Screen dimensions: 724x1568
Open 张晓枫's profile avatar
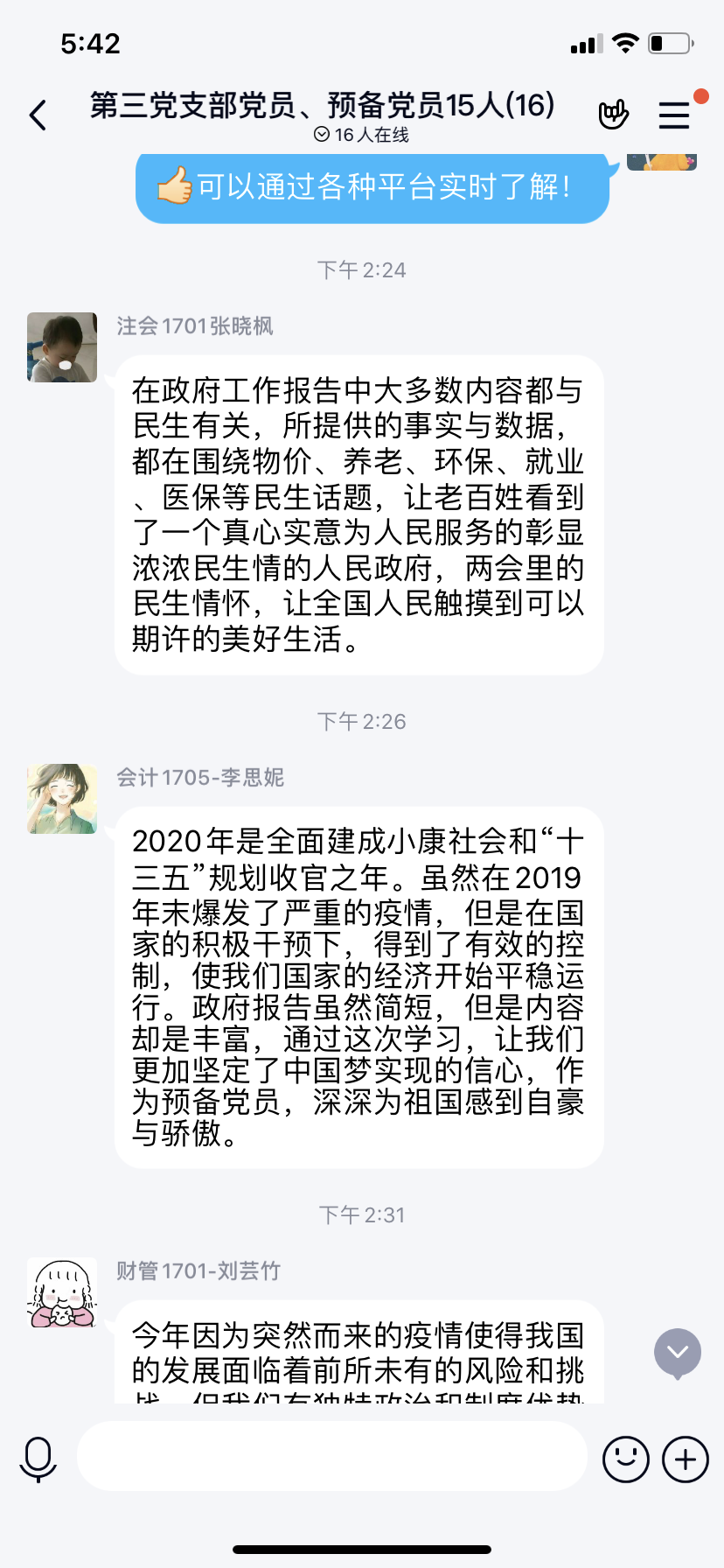(62, 347)
